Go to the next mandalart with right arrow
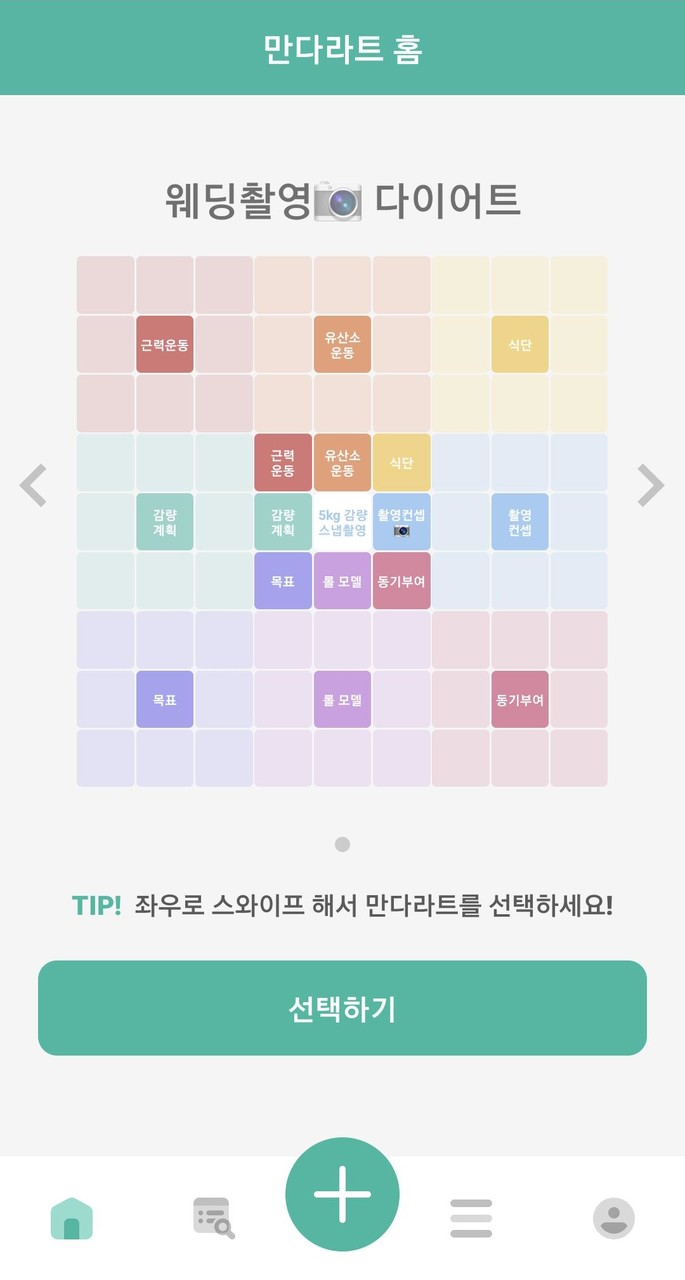Screen dimensions: 685x1280 click(650, 486)
